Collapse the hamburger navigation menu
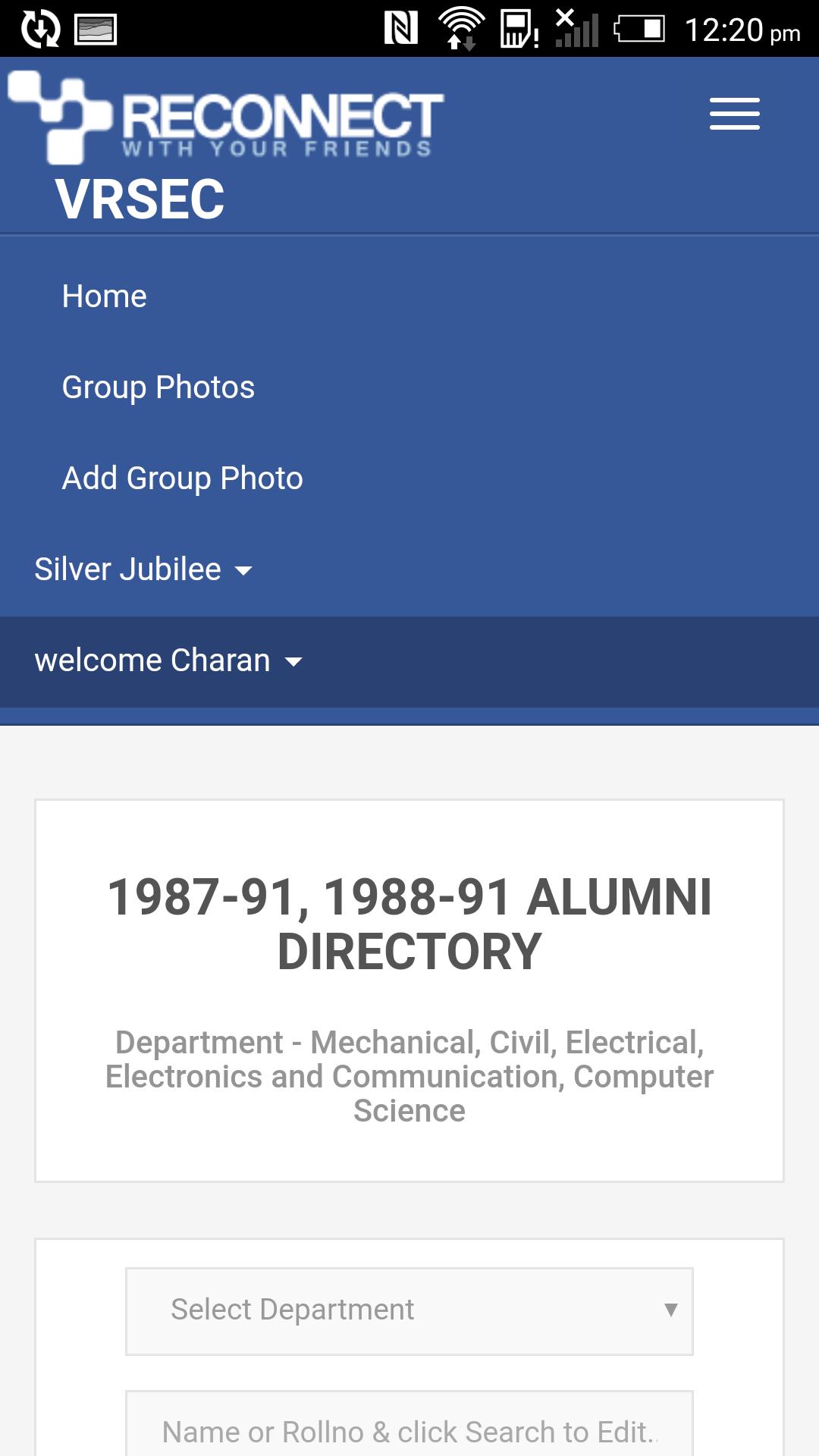Screen dimensions: 819x1456 point(734,115)
